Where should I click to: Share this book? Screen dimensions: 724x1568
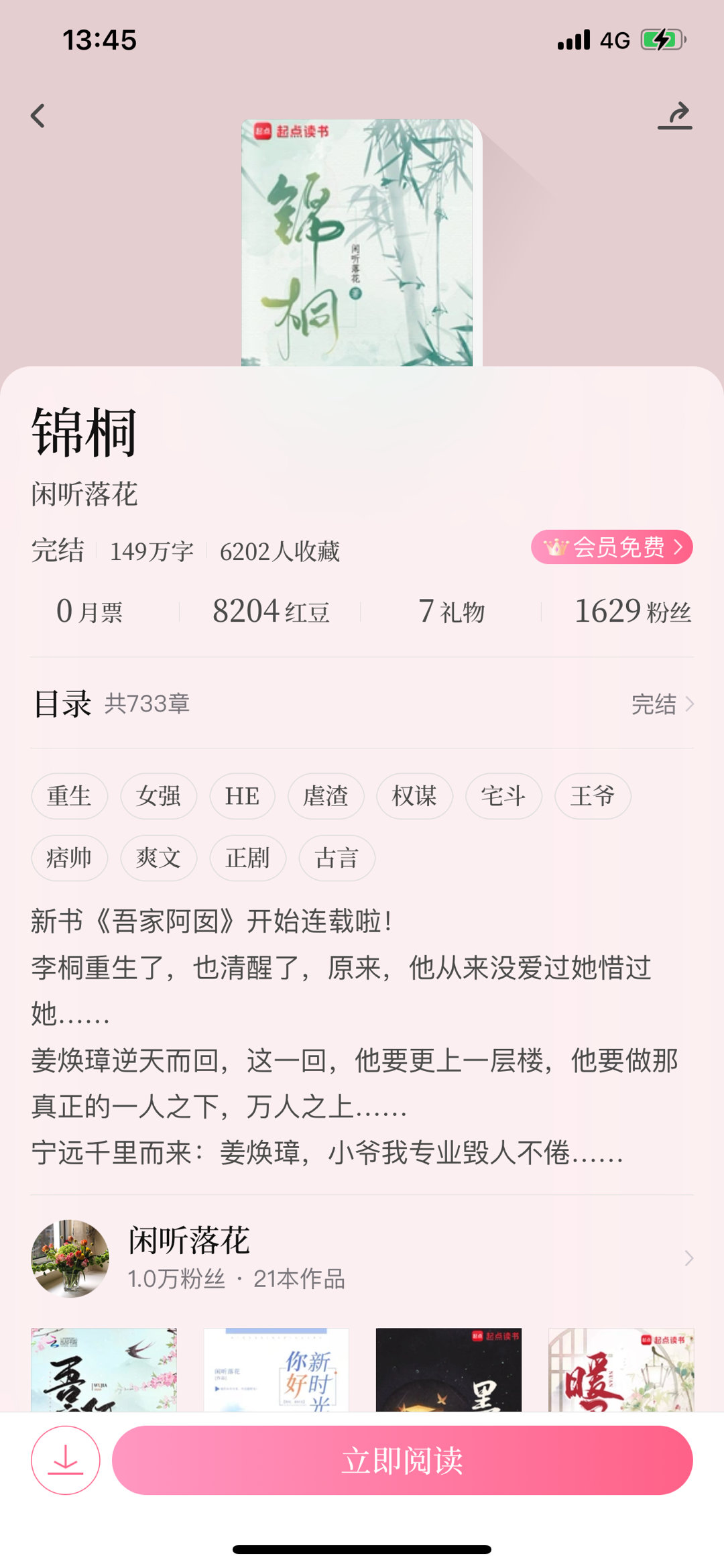coord(674,115)
